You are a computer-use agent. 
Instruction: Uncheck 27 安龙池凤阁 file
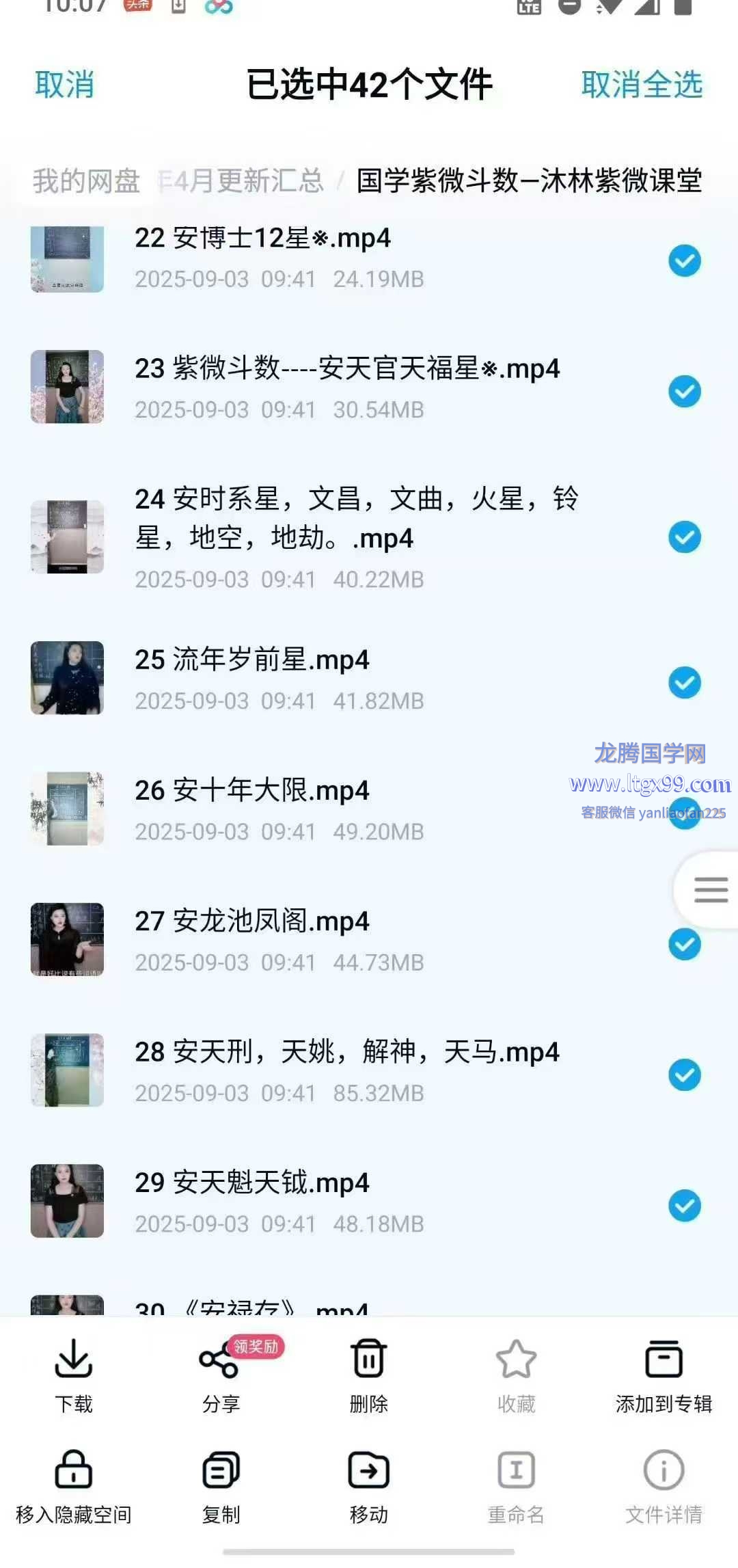(685, 944)
